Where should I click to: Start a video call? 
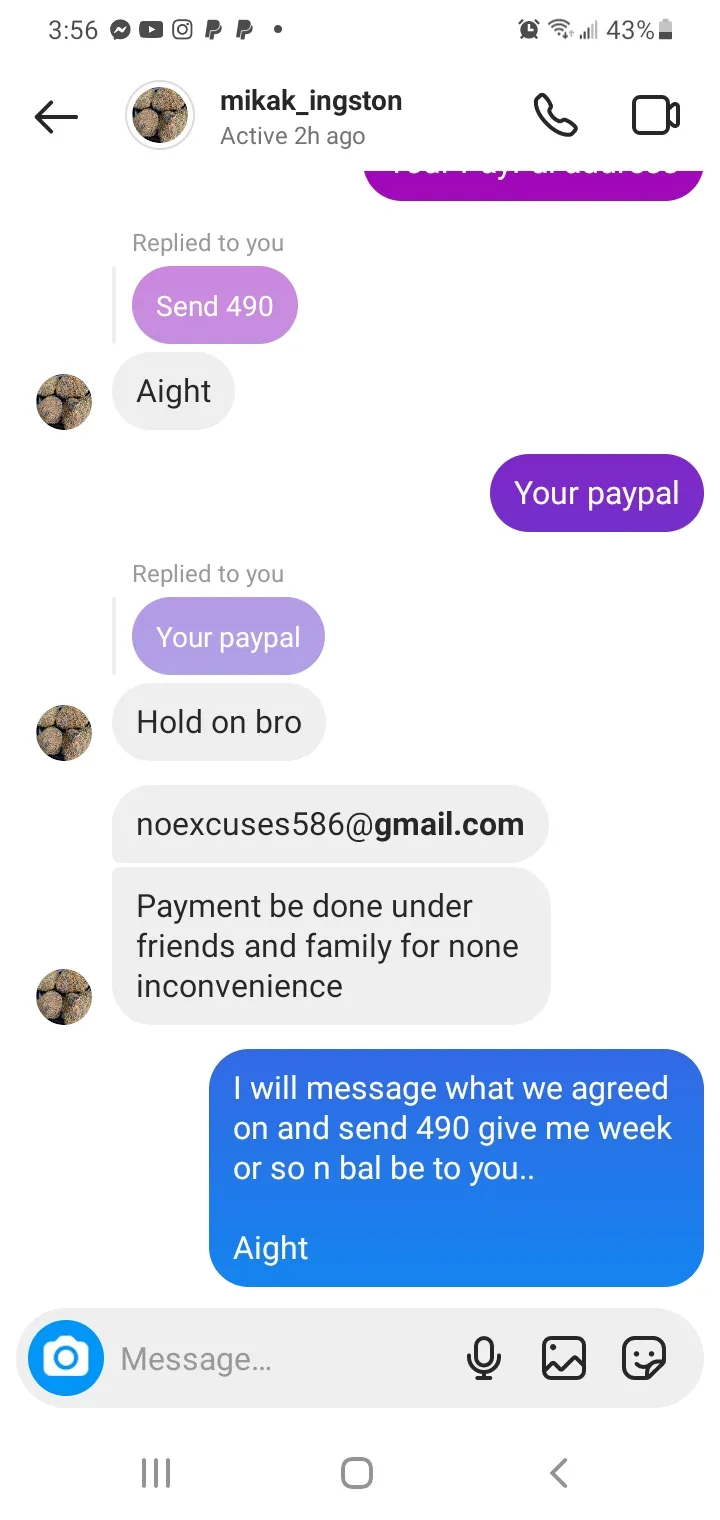coord(656,116)
